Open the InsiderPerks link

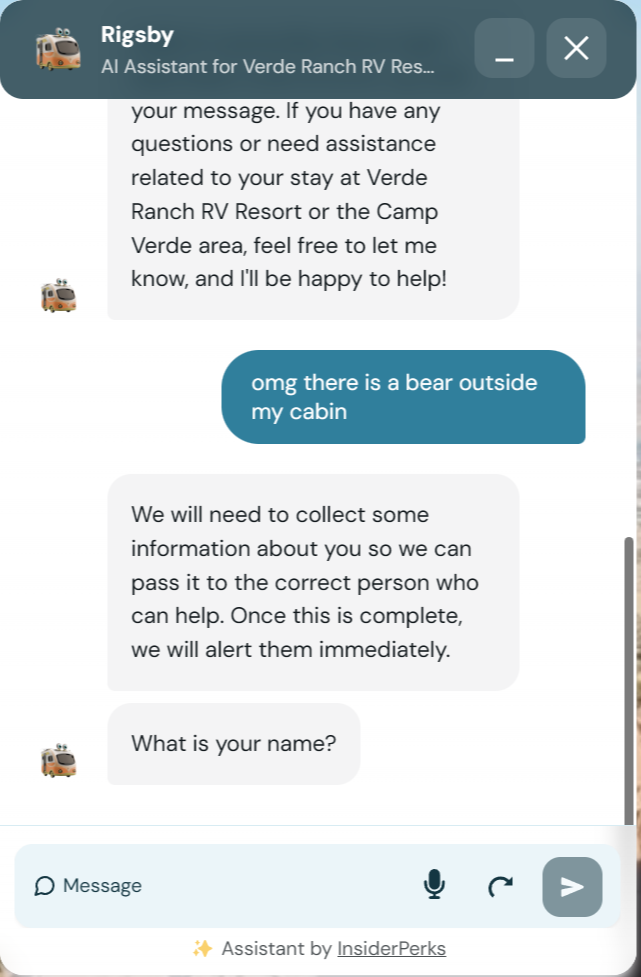click(x=391, y=948)
